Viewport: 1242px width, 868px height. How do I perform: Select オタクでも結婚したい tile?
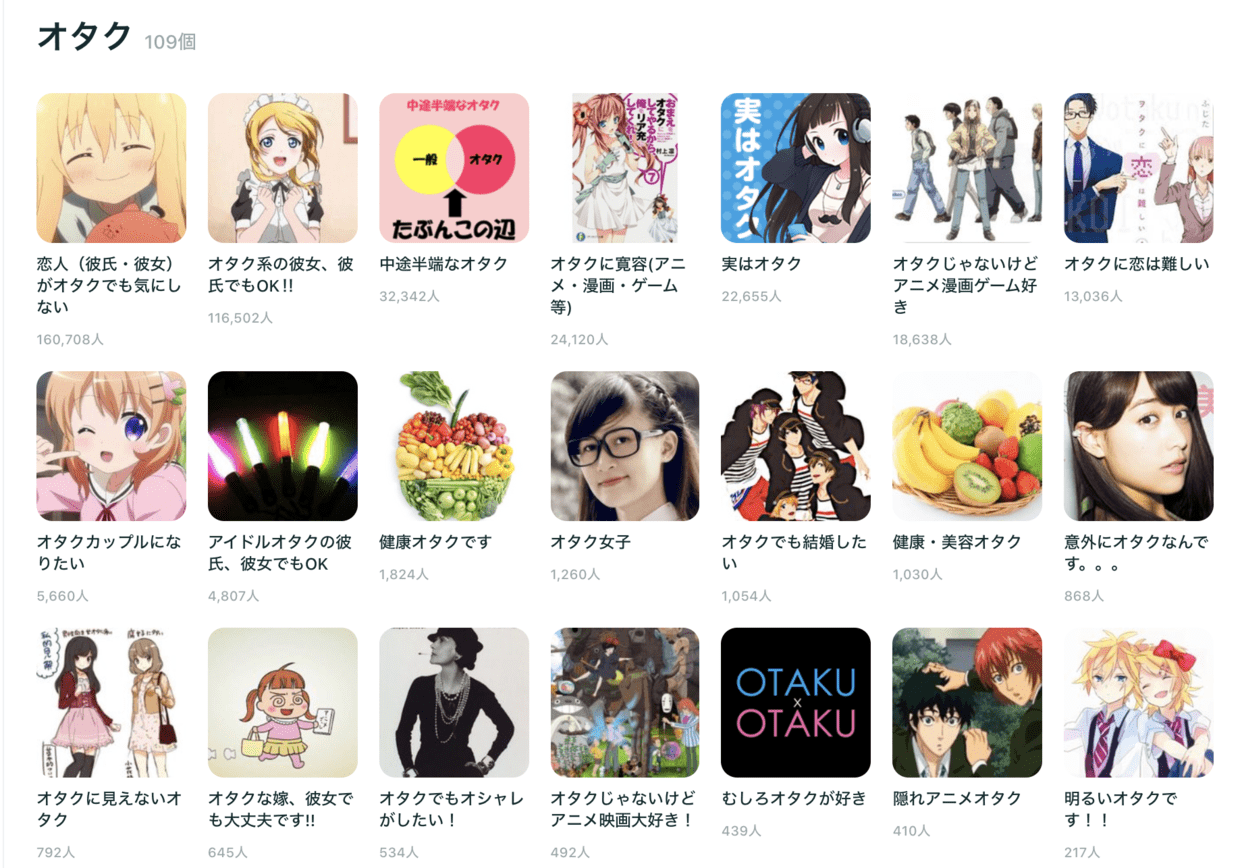(796, 446)
